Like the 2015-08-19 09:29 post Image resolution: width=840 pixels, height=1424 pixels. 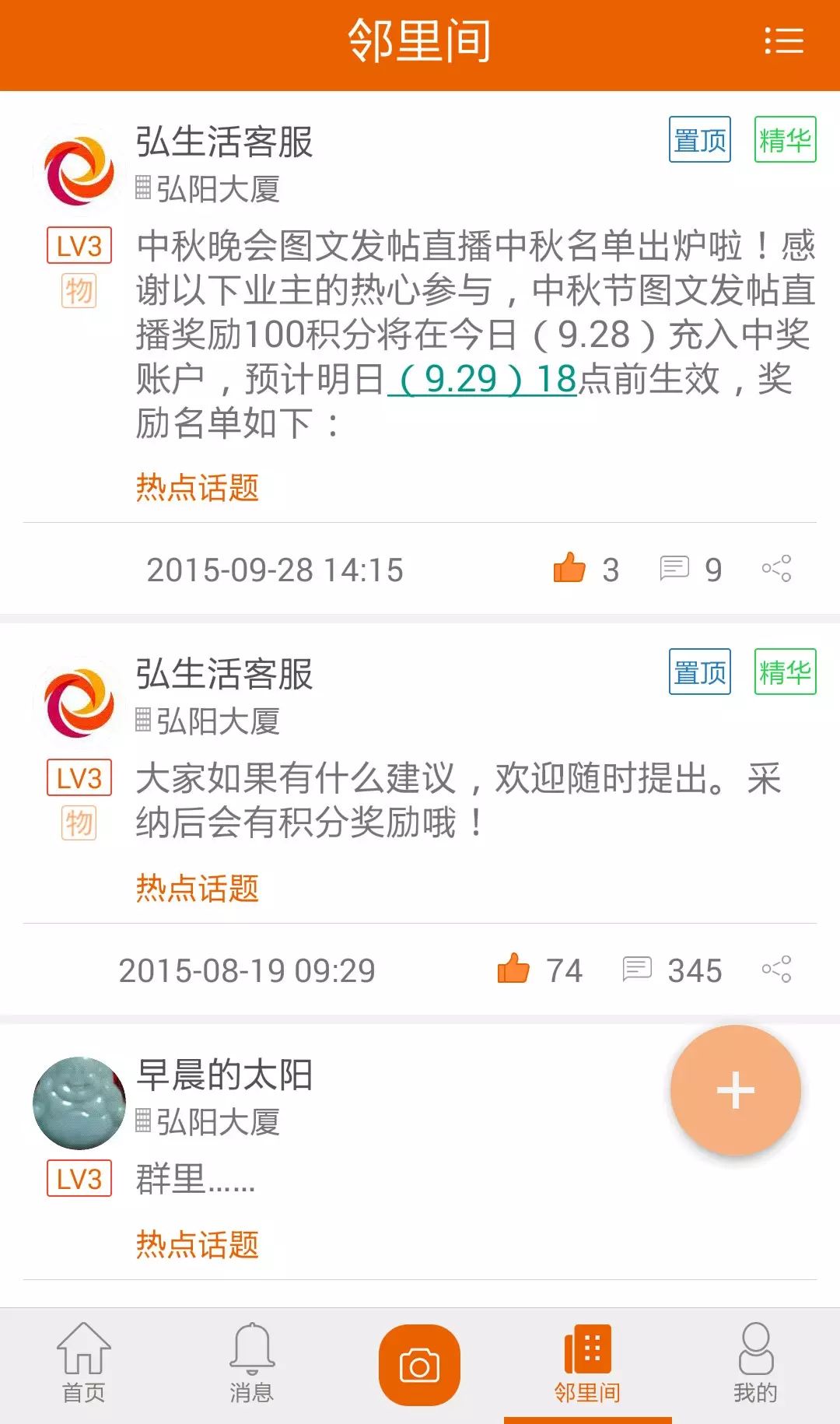click(513, 970)
